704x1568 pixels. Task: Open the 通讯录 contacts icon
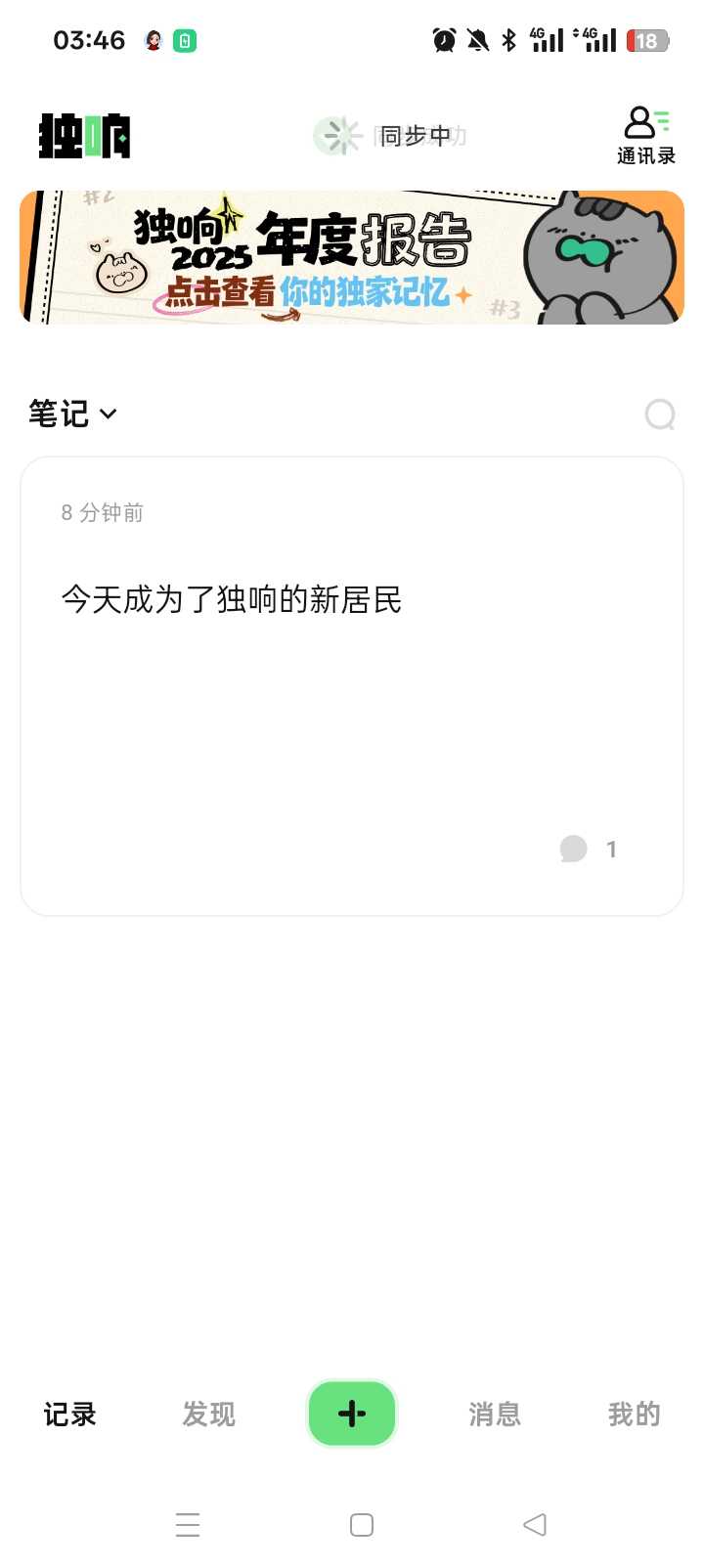[645, 135]
